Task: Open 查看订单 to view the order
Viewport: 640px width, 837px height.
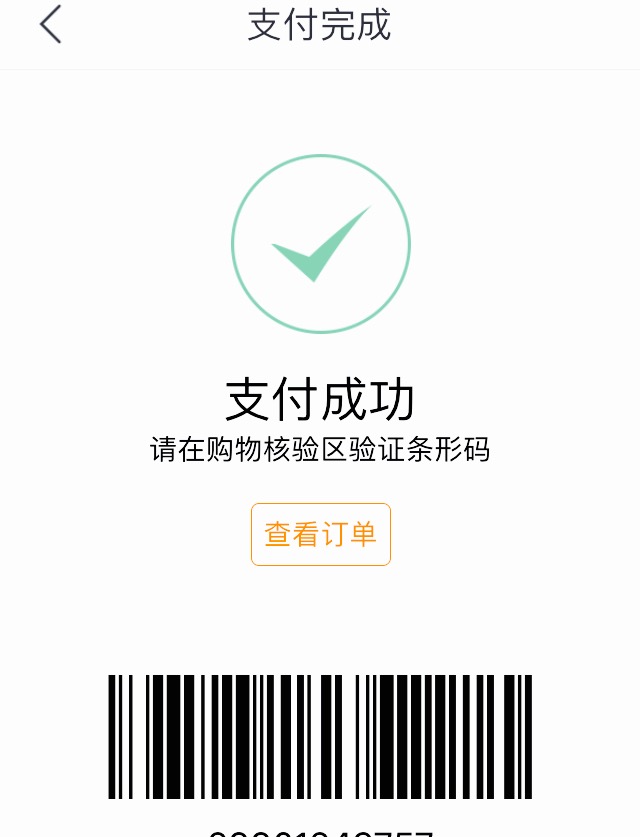Action: [321, 534]
